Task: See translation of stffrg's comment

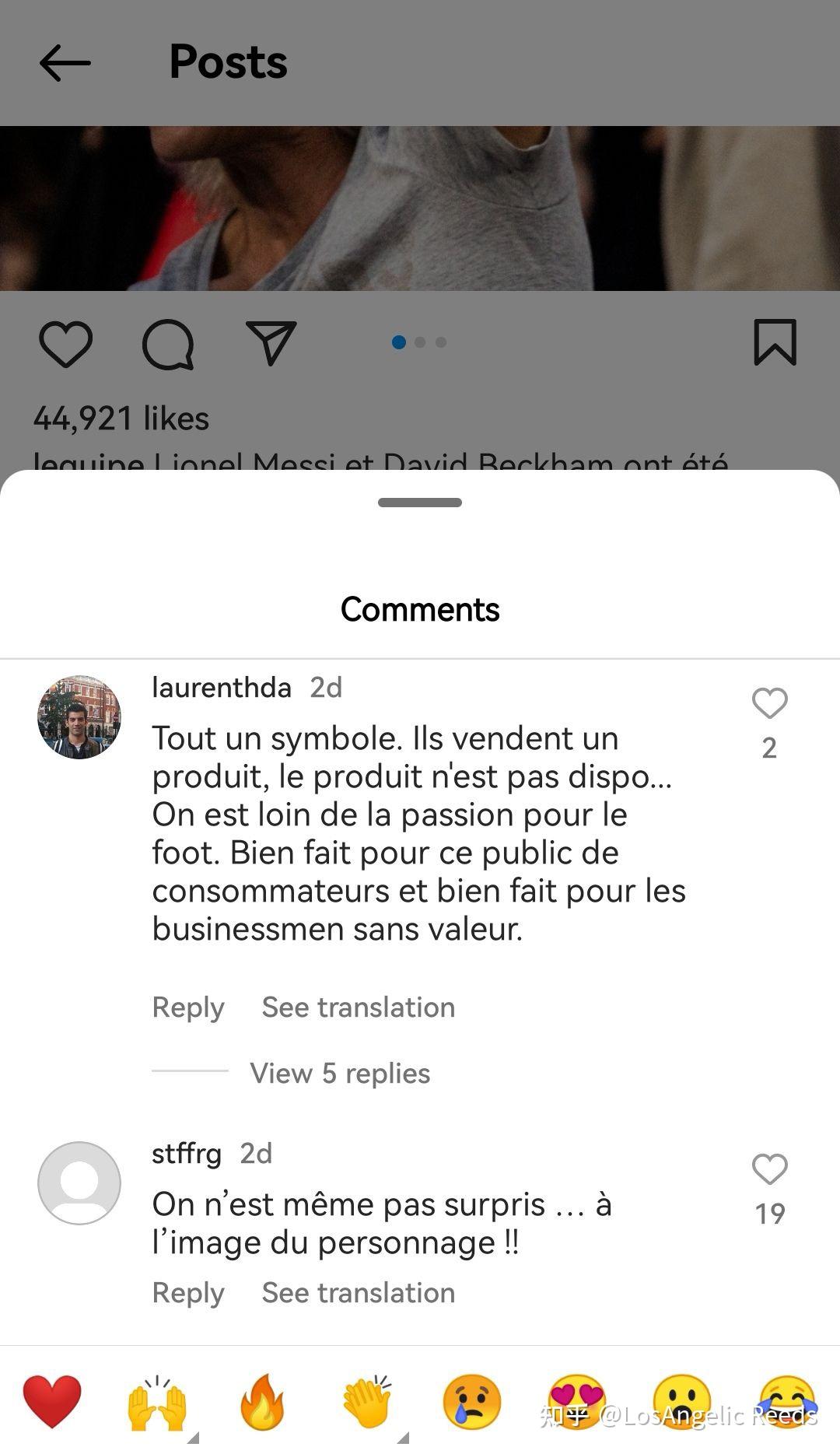Action: coord(359,1293)
